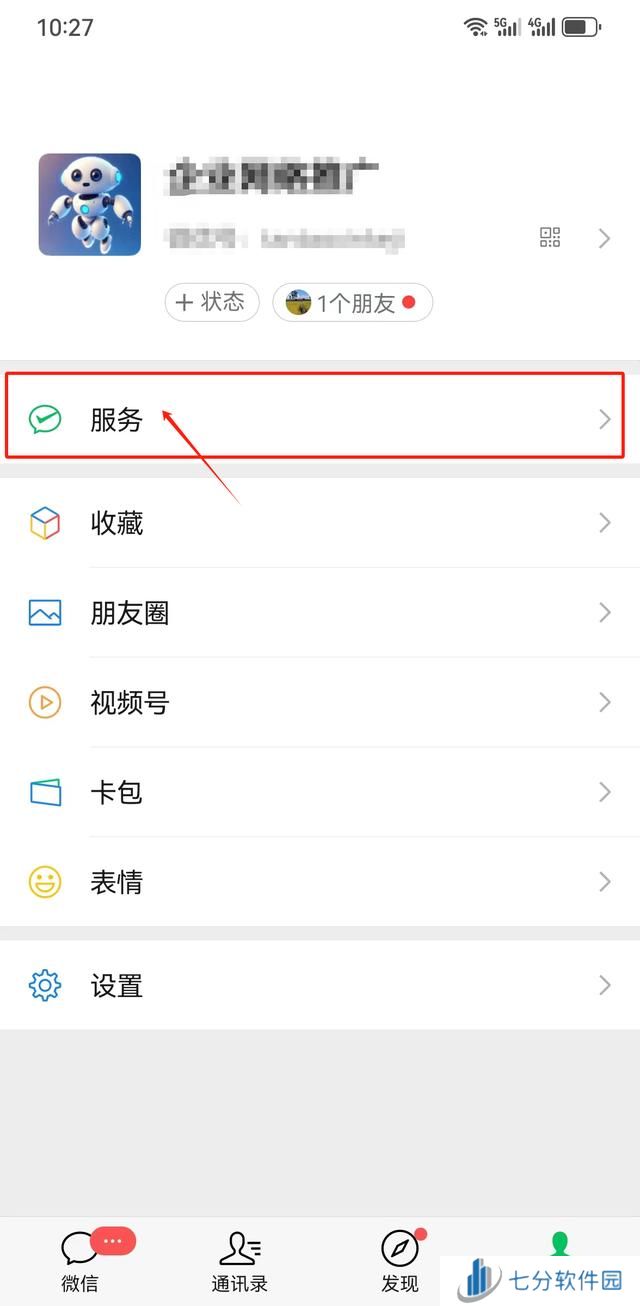Open my QR code icon
This screenshot has height=1306, width=640.
click(x=550, y=238)
